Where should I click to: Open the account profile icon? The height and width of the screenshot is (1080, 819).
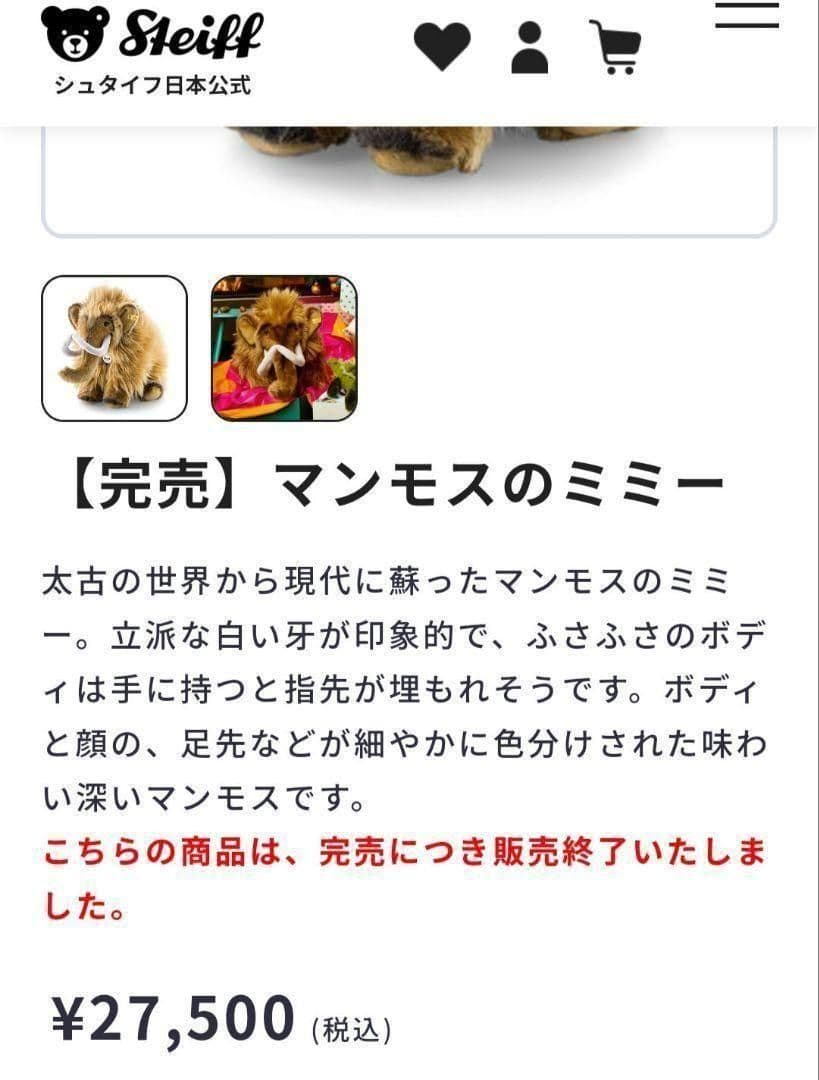[529, 48]
